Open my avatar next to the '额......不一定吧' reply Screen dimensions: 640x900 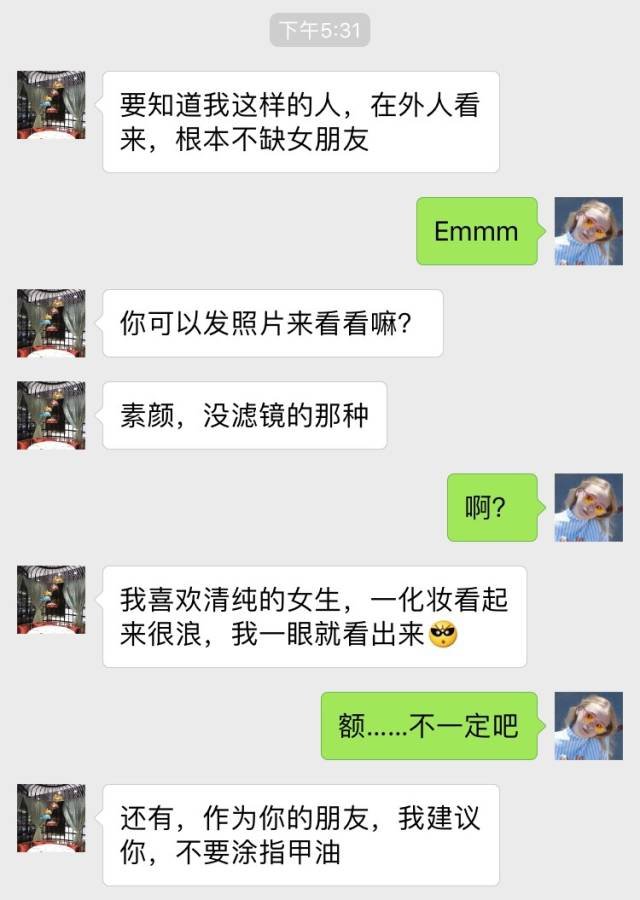(x=589, y=725)
